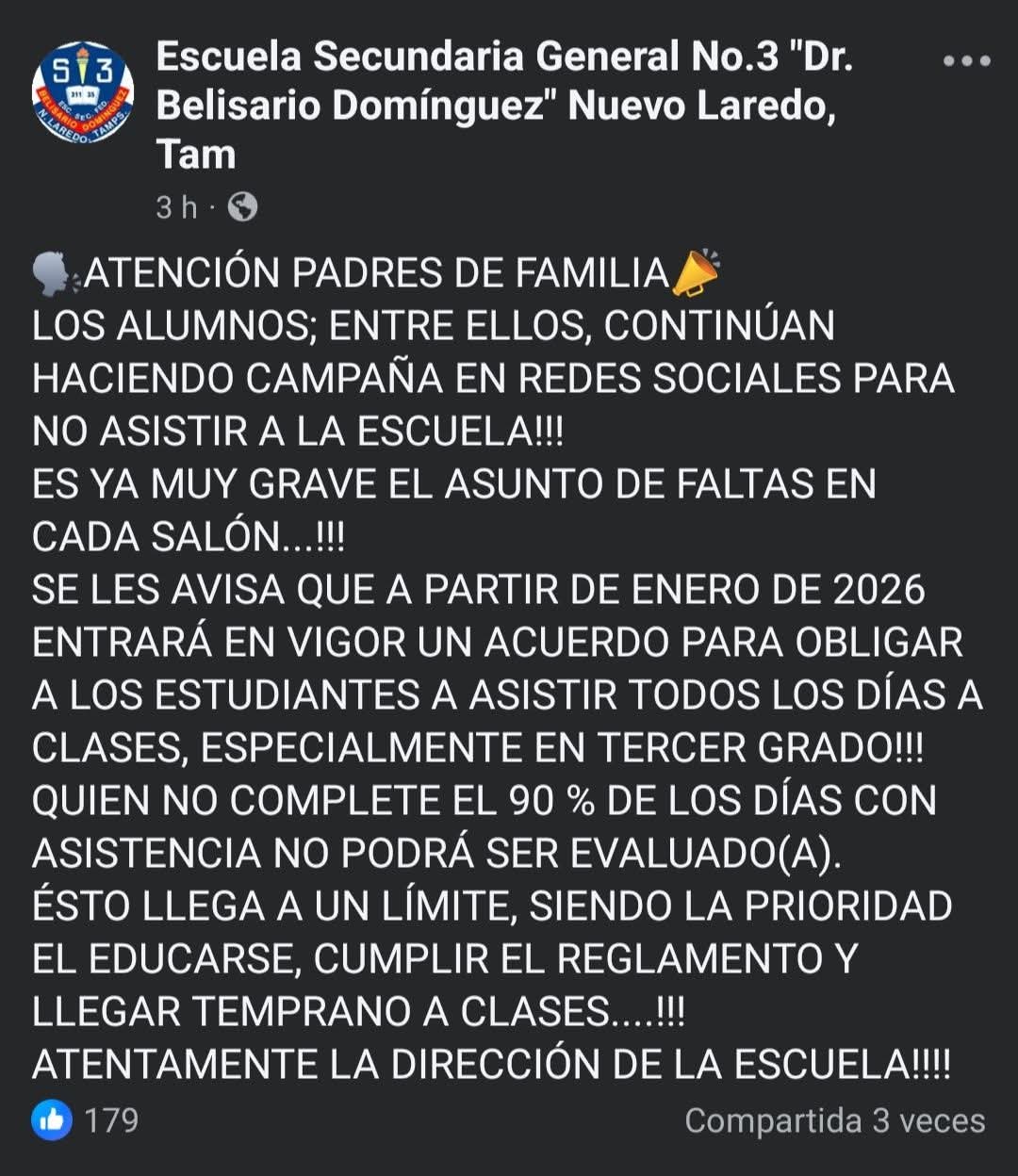This screenshot has height=1176, width=1018.
Task: Open the school's profile picture
Action: (x=83, y=92)
